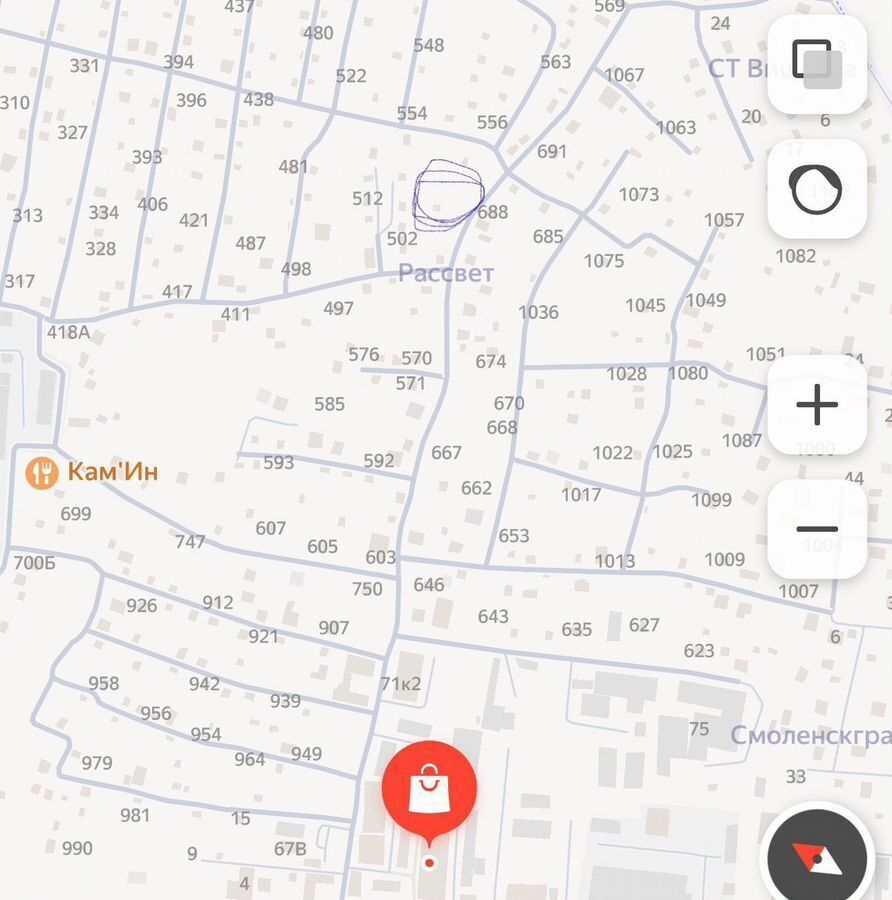Viewport: 892px width, 900px height.
Task: Tap the compass location arrow button
Action: click(818, 856)
